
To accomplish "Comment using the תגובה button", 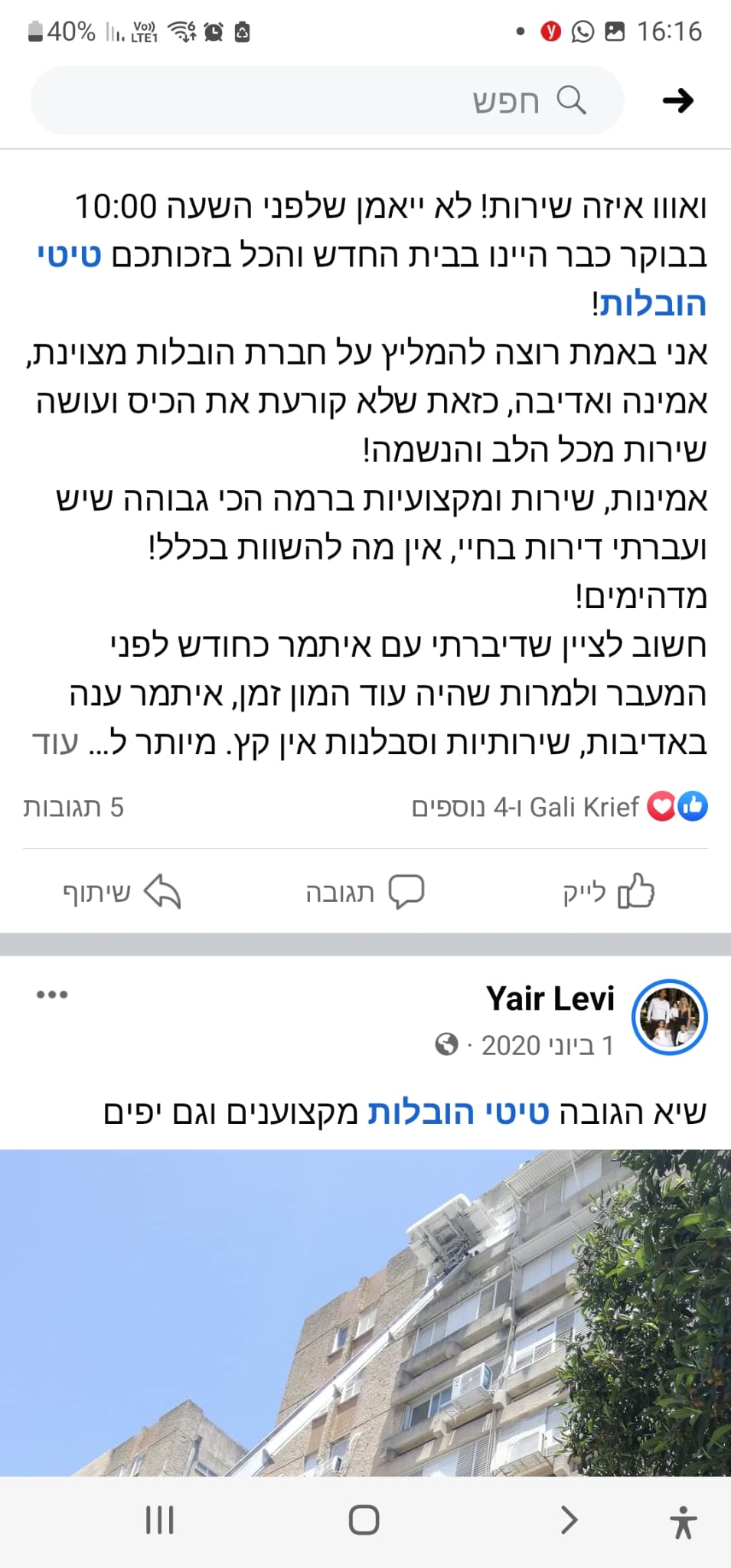I will 365,893.
